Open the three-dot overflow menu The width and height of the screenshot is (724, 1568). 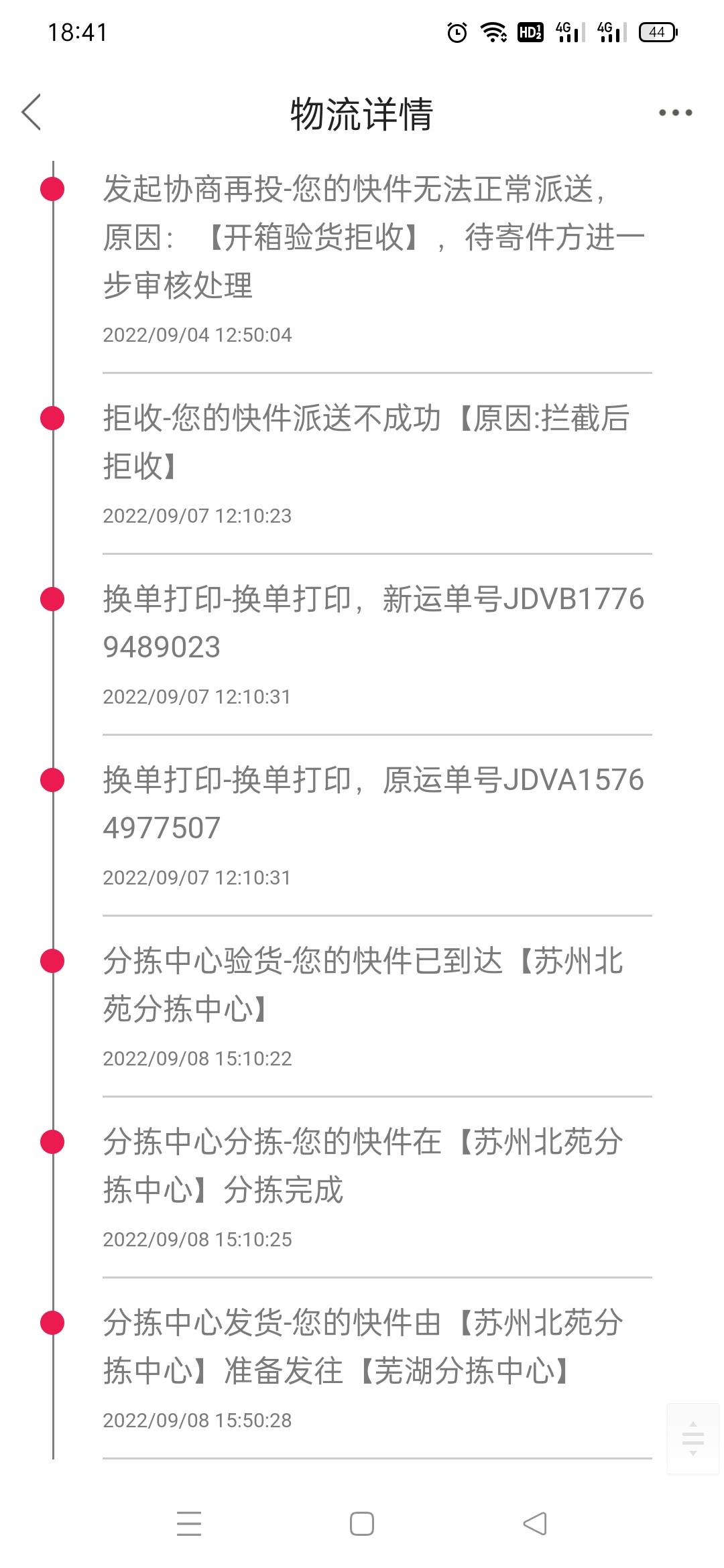point(675,113)
